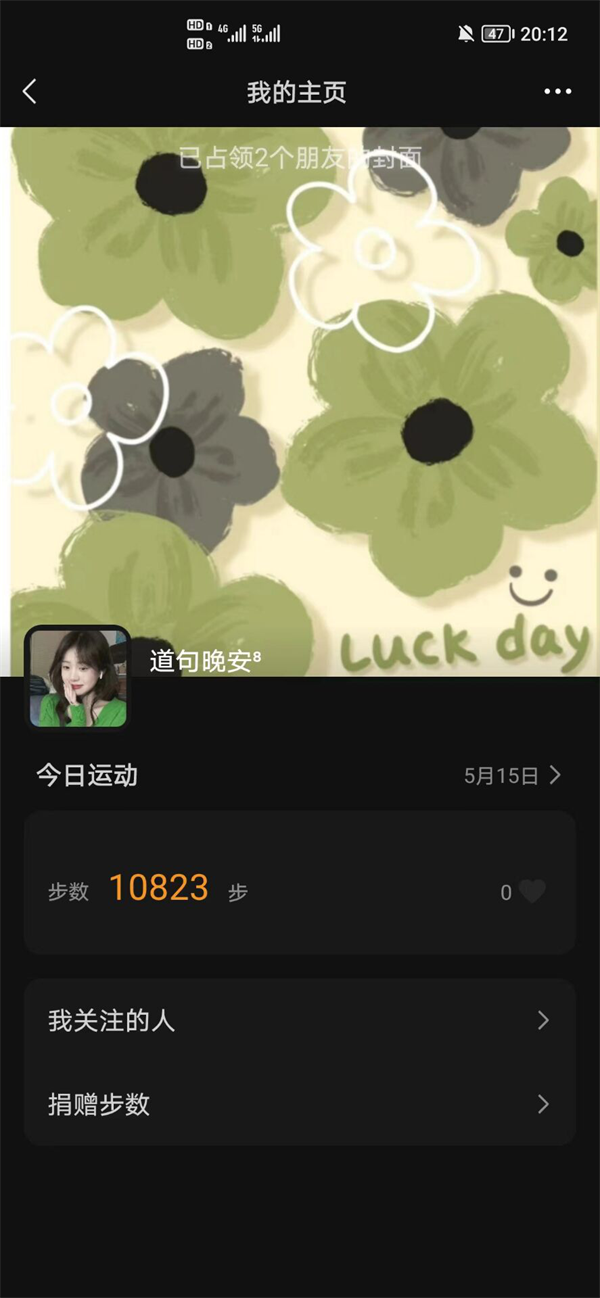Viewport: 600px width, 1298px height.
Task: Tap the profile avatar of 道句晚安
Action: tap(77, 678)
